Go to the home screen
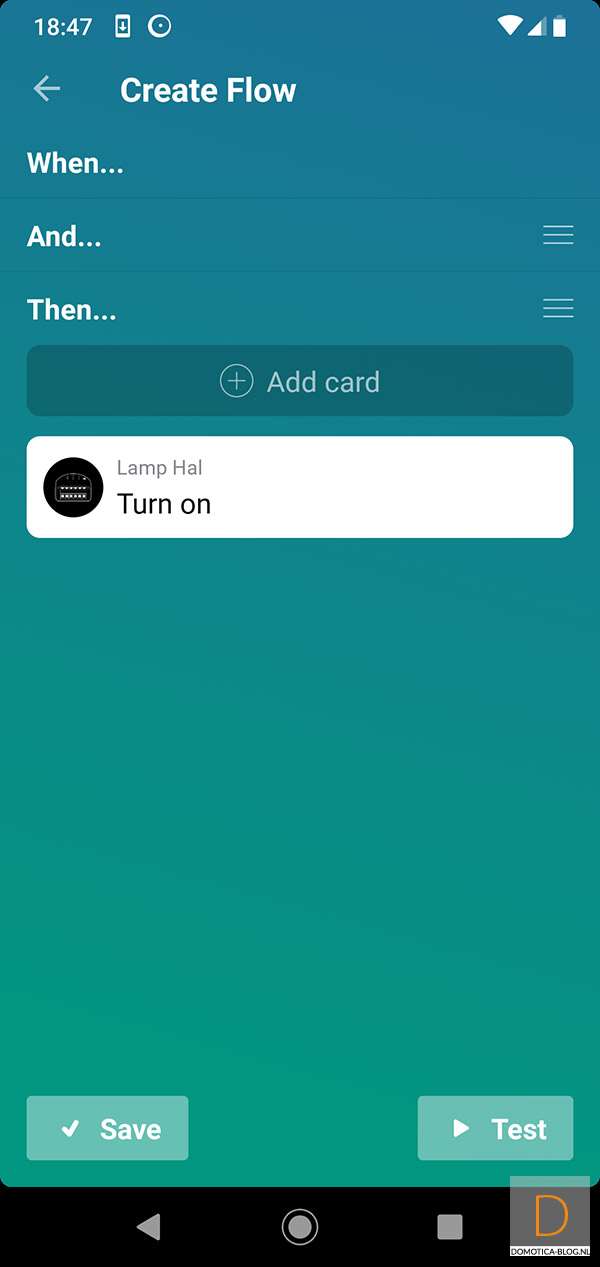The image size is (600, 1267). (x=299, y=1226)
